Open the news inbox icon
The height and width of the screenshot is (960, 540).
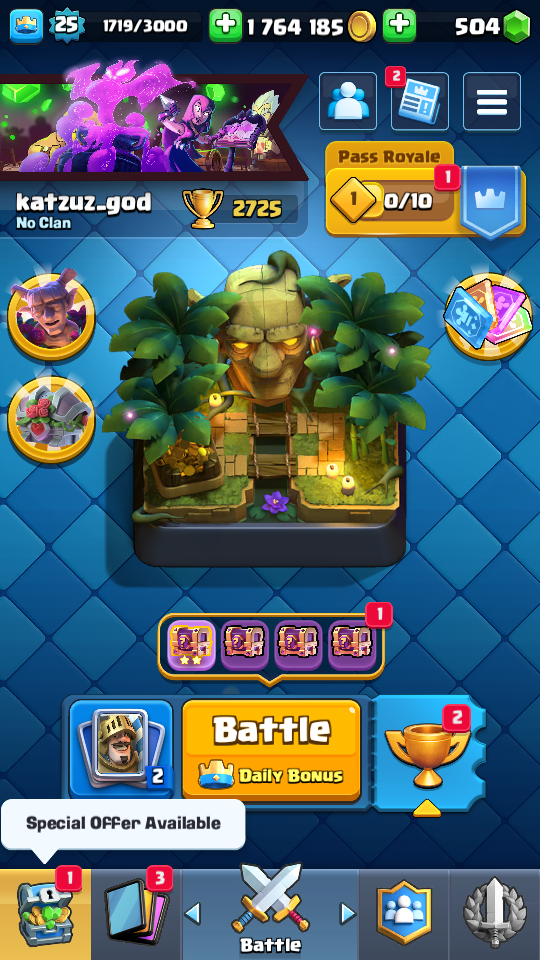tap(420, 101)
